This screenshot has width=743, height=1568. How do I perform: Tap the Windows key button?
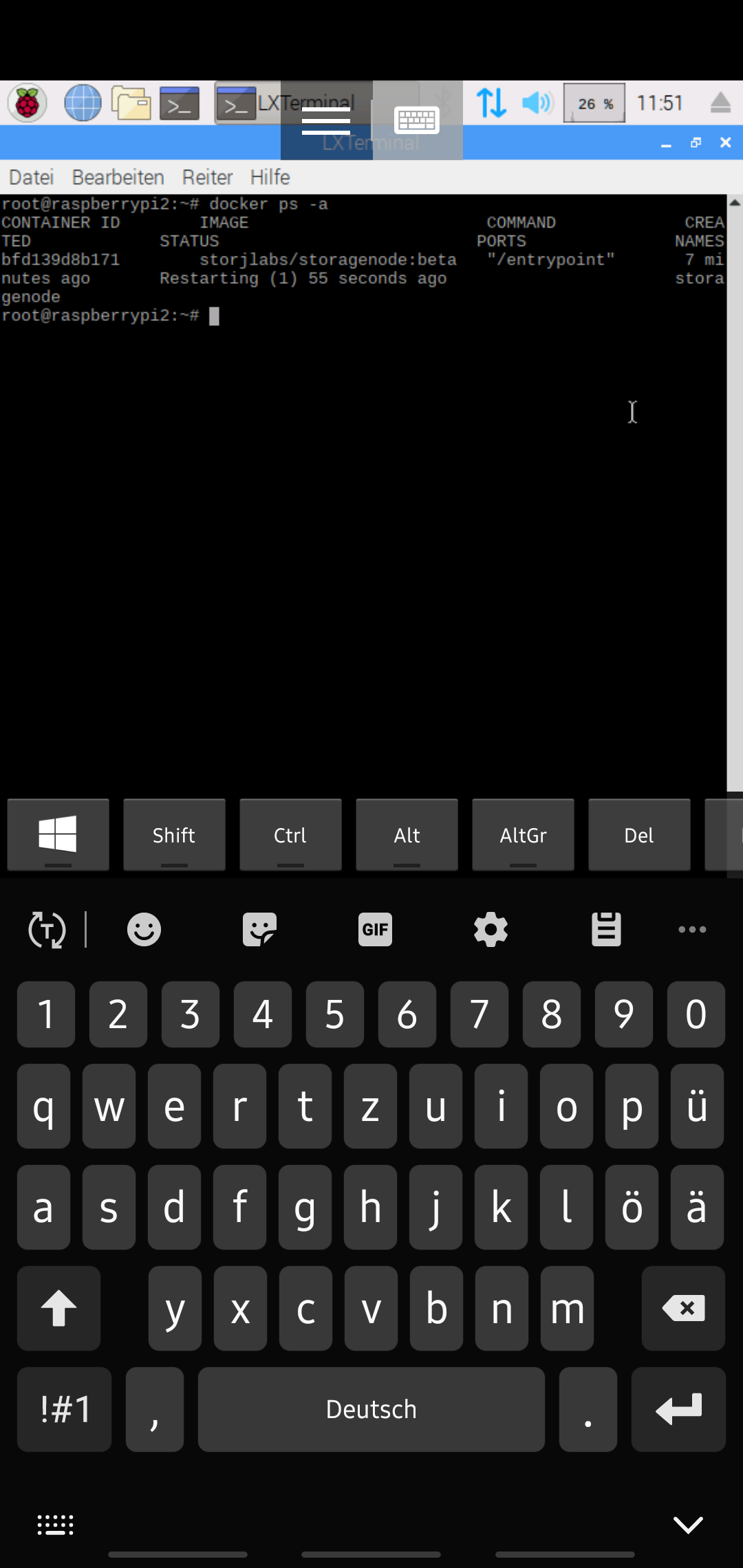point(58,835)
